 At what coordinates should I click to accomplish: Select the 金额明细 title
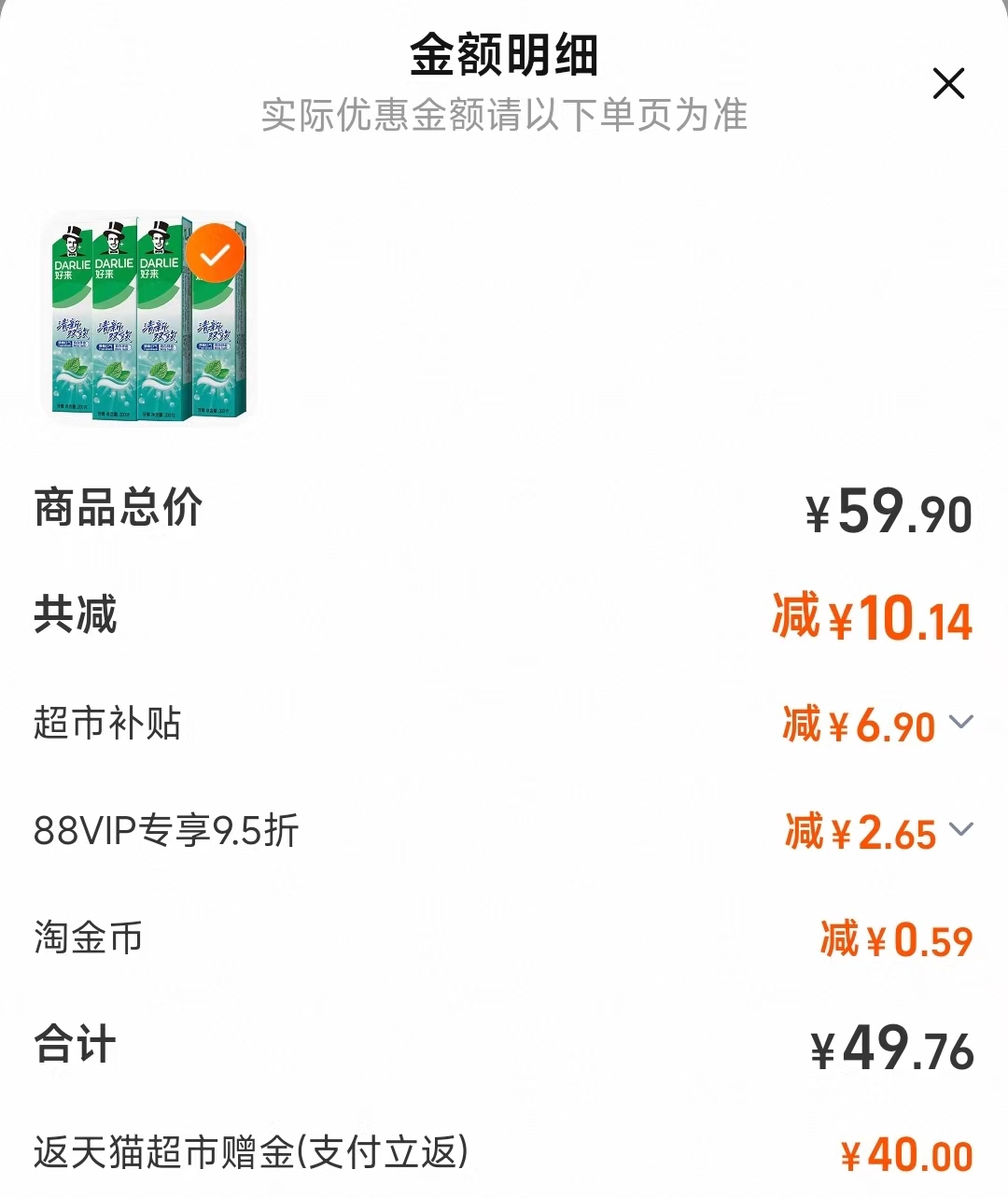coord(504,54)
